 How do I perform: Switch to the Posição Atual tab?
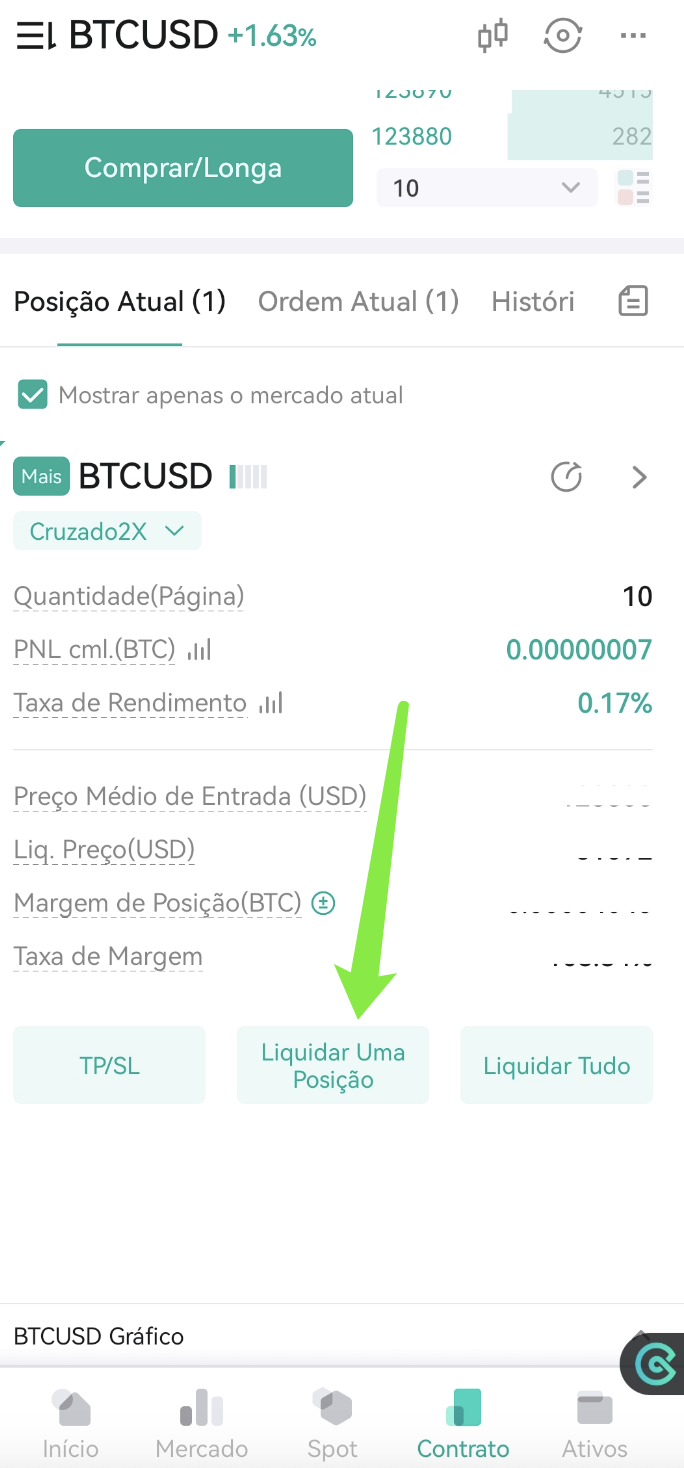(120, 302)
